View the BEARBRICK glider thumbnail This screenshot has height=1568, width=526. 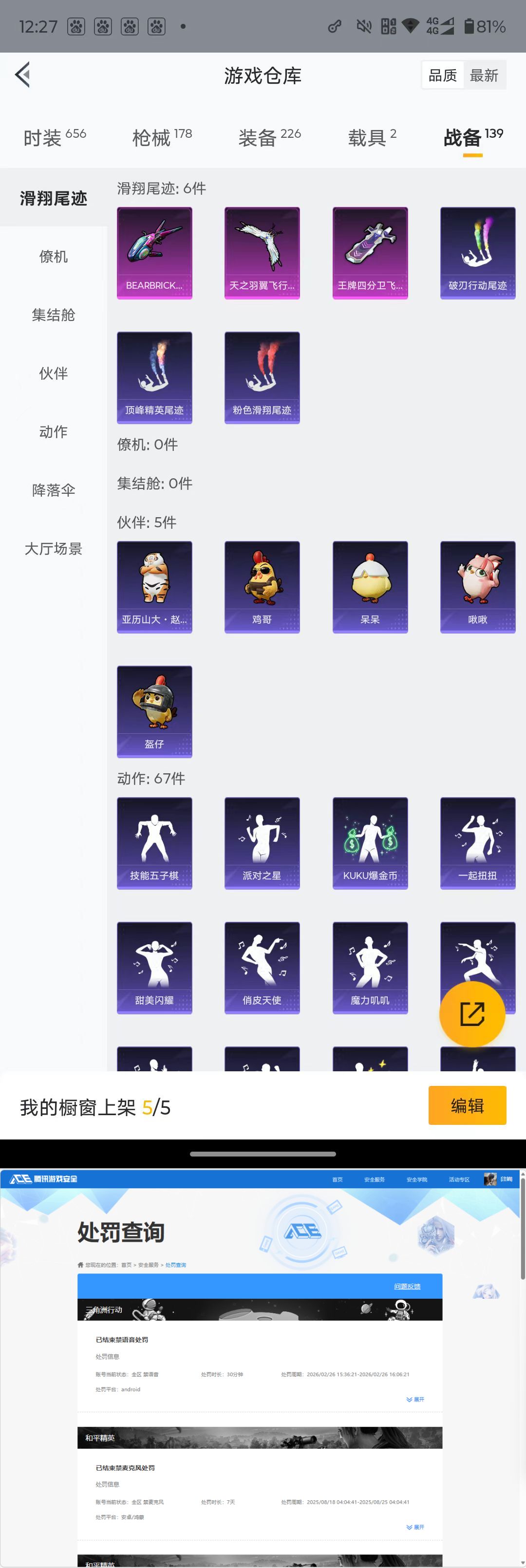154,252
